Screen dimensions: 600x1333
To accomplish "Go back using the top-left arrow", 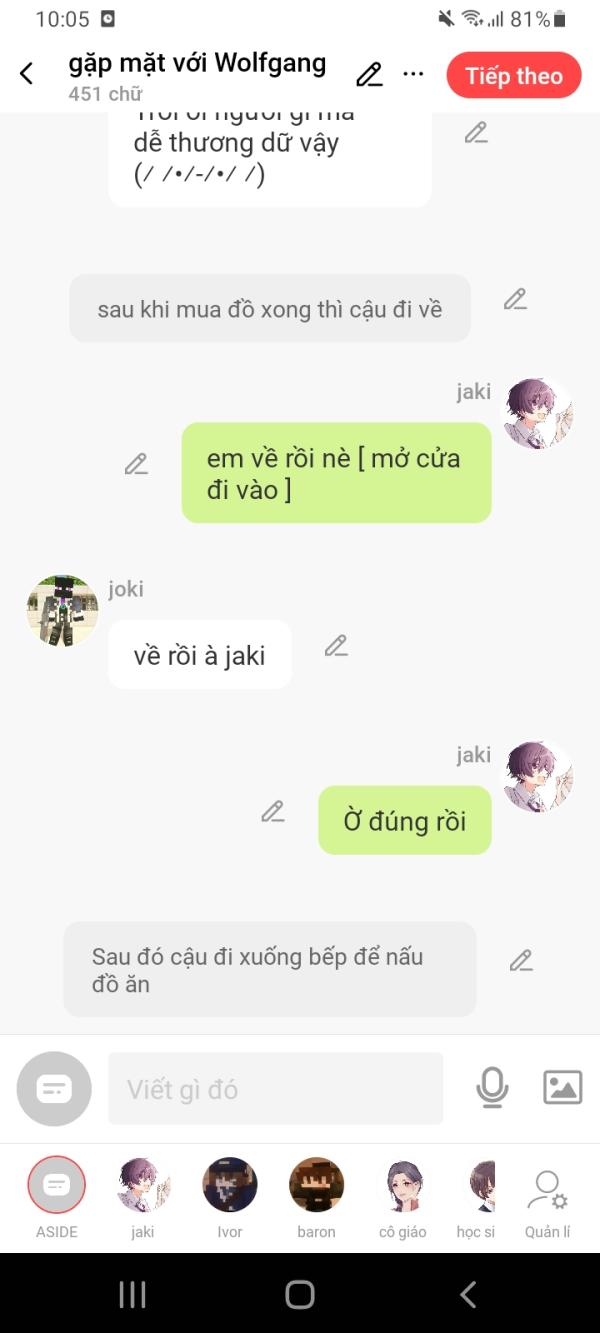I will click(27, 74).
